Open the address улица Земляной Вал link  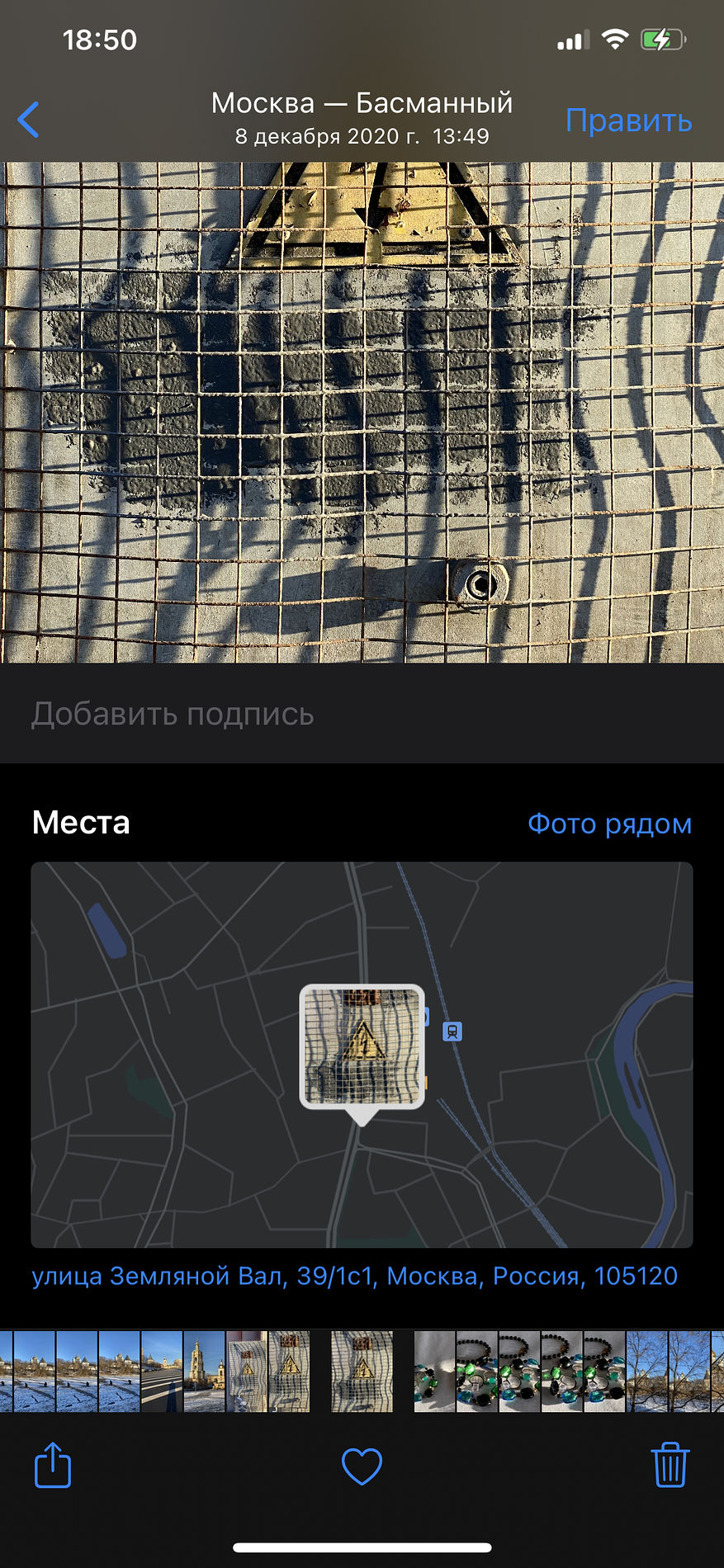tap(354, 1276)
